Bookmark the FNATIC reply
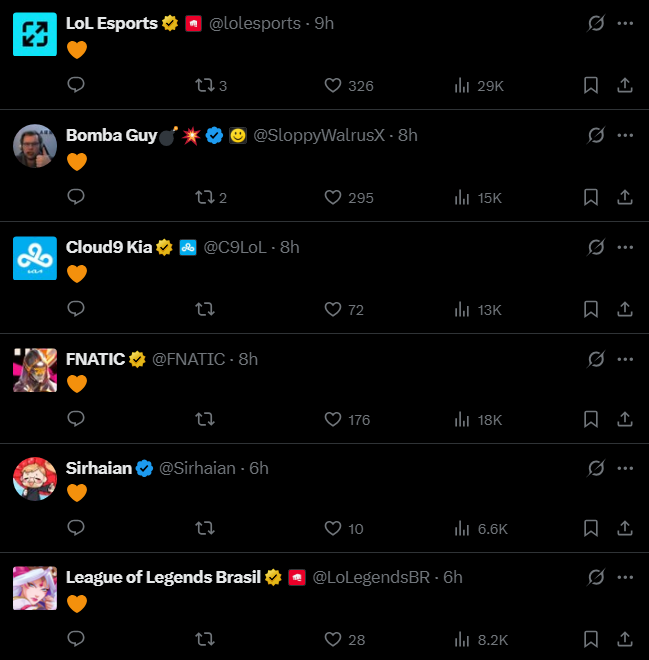This screenshot has height=660, width=649. pyautogui.click(x=591, y=420)
